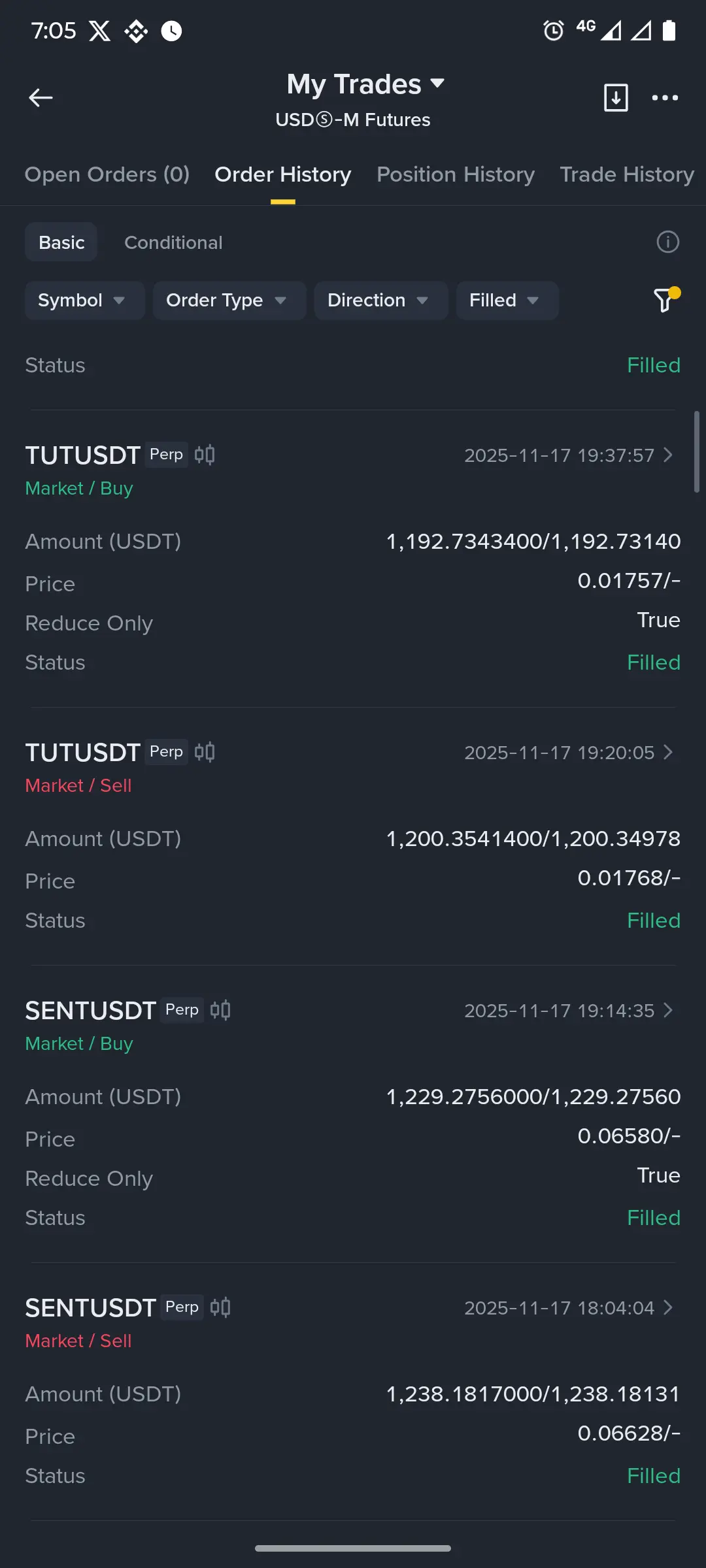Select the Basic orders segment
The height and width of the screenshot is (1568, 706).
click(x=61, y=242)
